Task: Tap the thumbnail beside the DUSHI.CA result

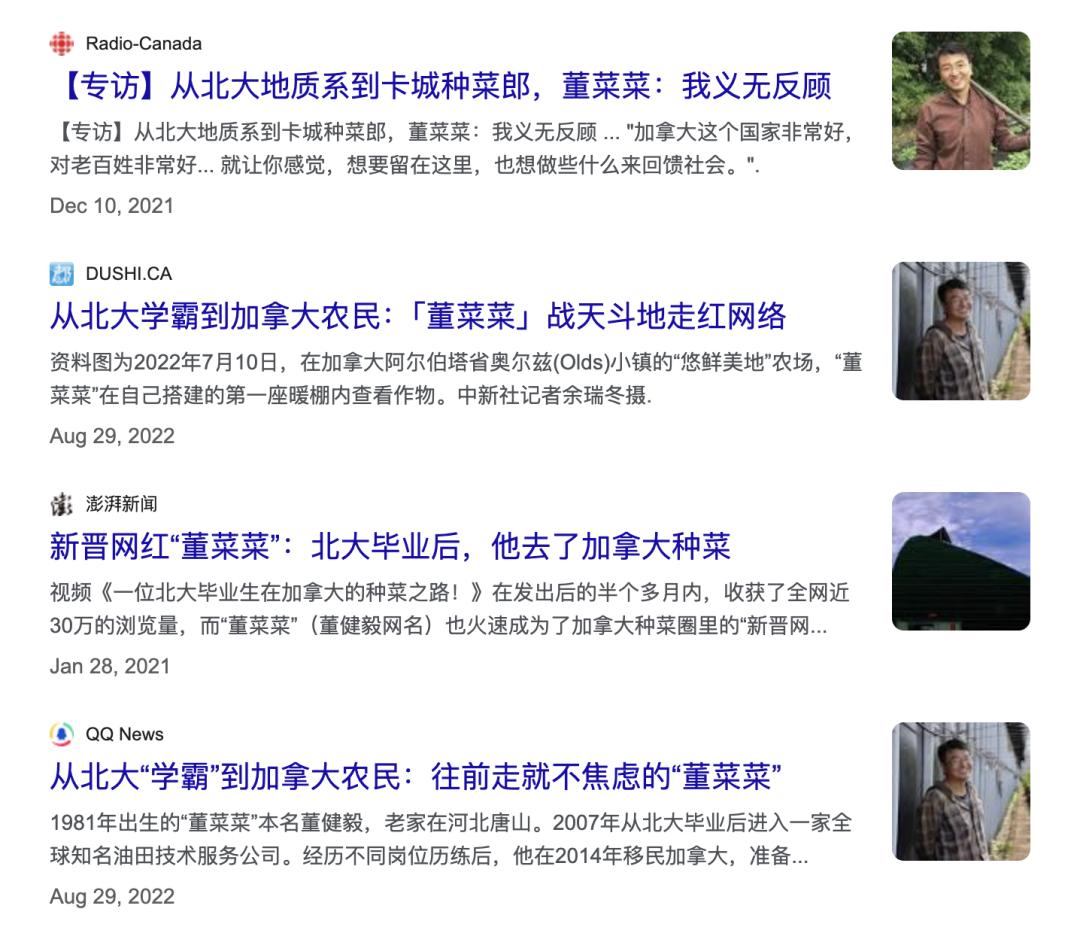Action: [960, 331]
